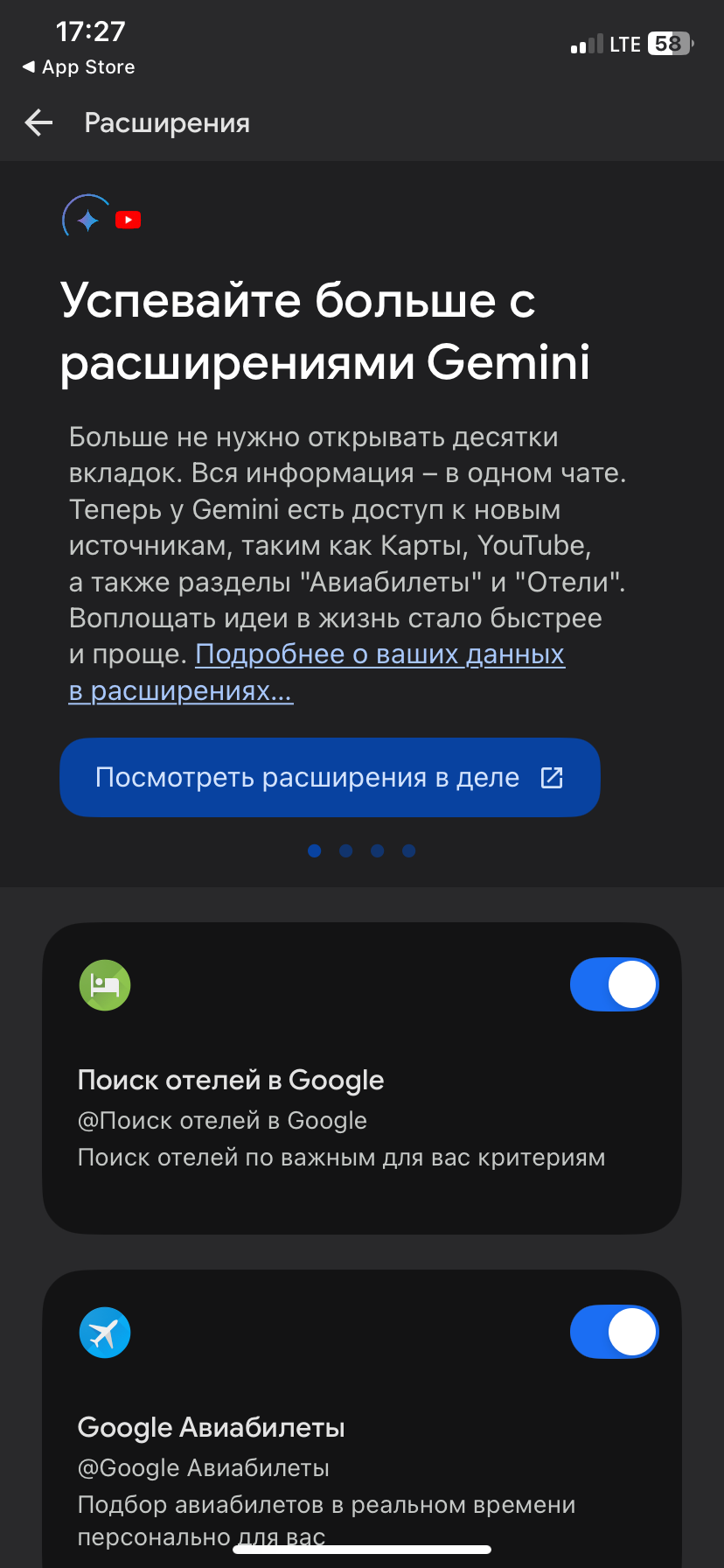Return to App Store via status bar
The width and height of the screenshot is (724, 1568).
coord(79,67)
